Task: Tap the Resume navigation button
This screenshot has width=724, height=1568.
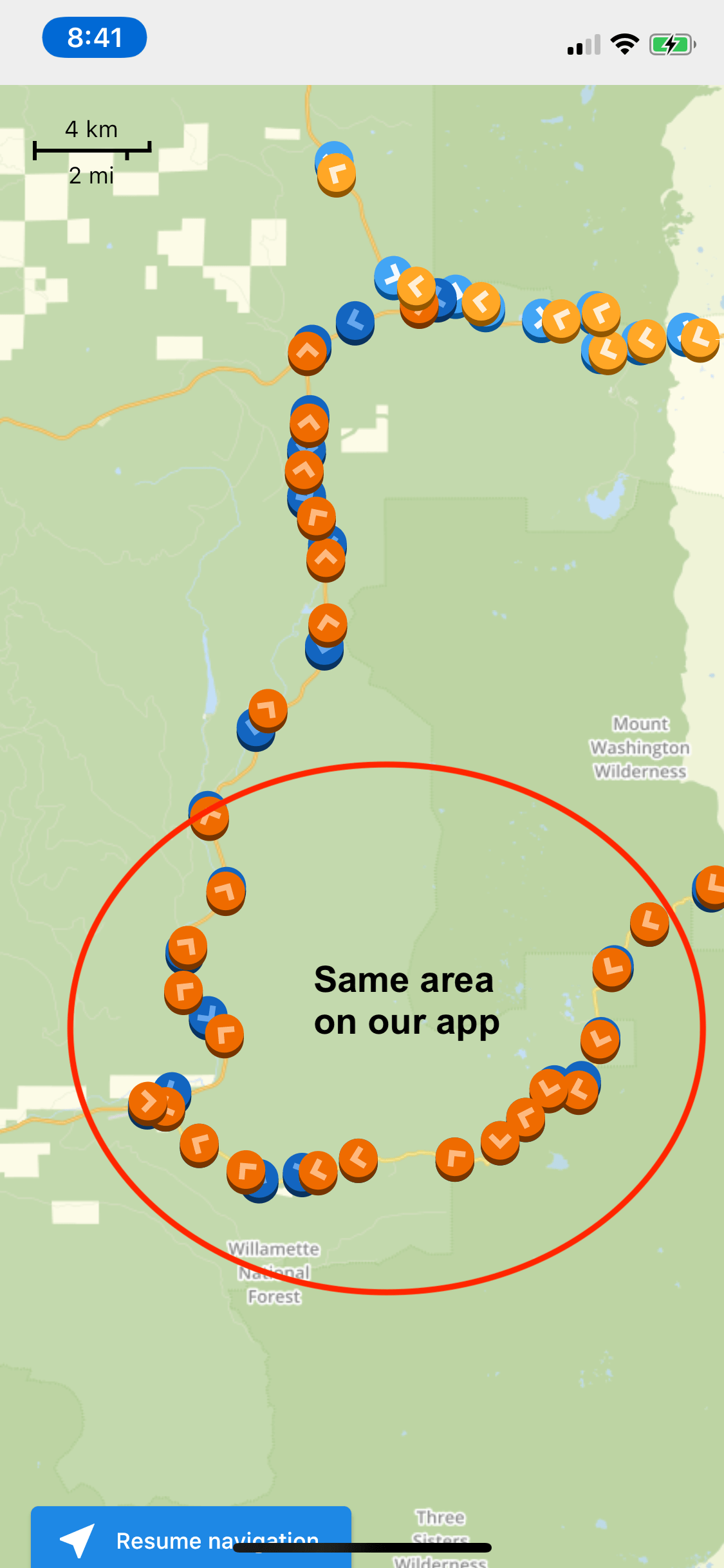Action: pyautogui.click(x=191, y=1540)
